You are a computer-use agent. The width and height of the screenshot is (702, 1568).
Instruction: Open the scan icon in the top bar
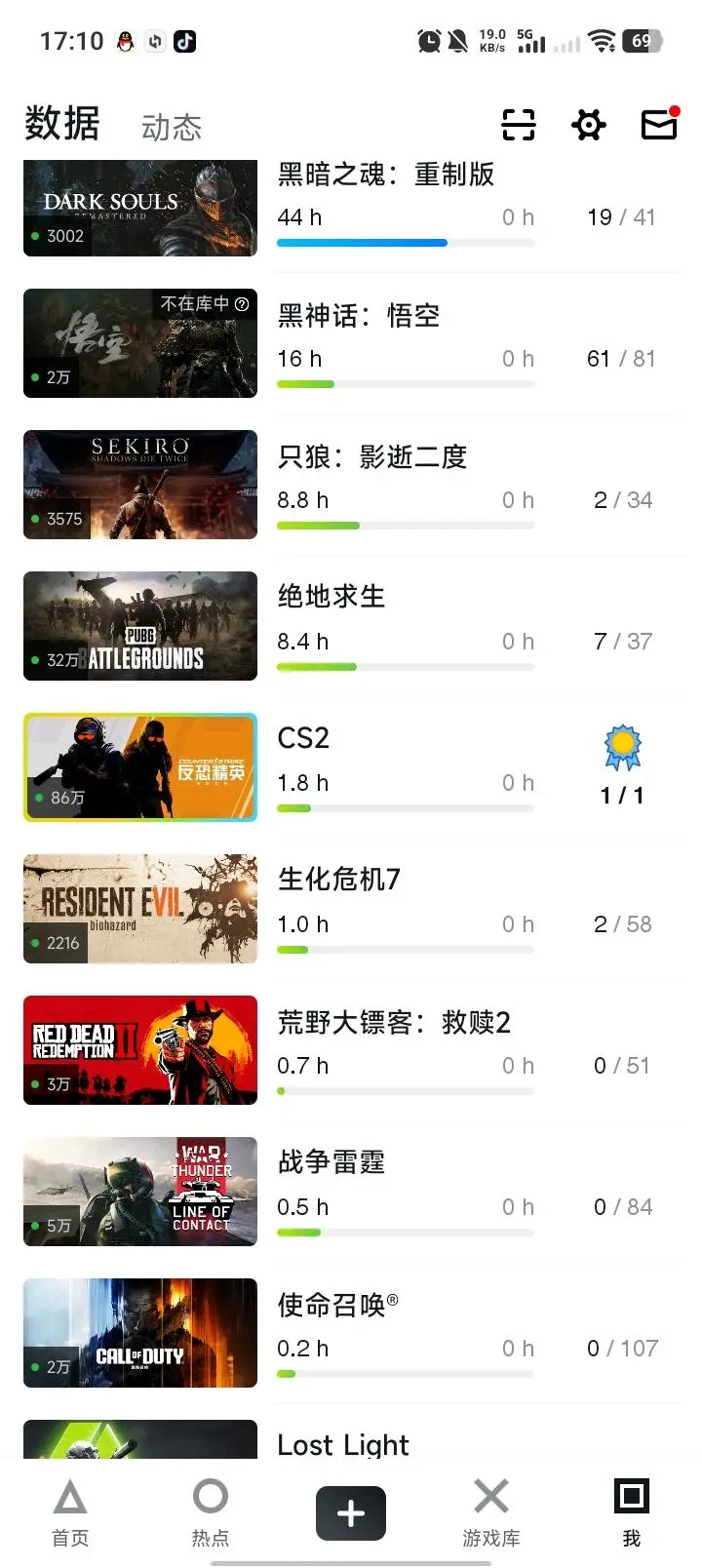click(519, 125)
